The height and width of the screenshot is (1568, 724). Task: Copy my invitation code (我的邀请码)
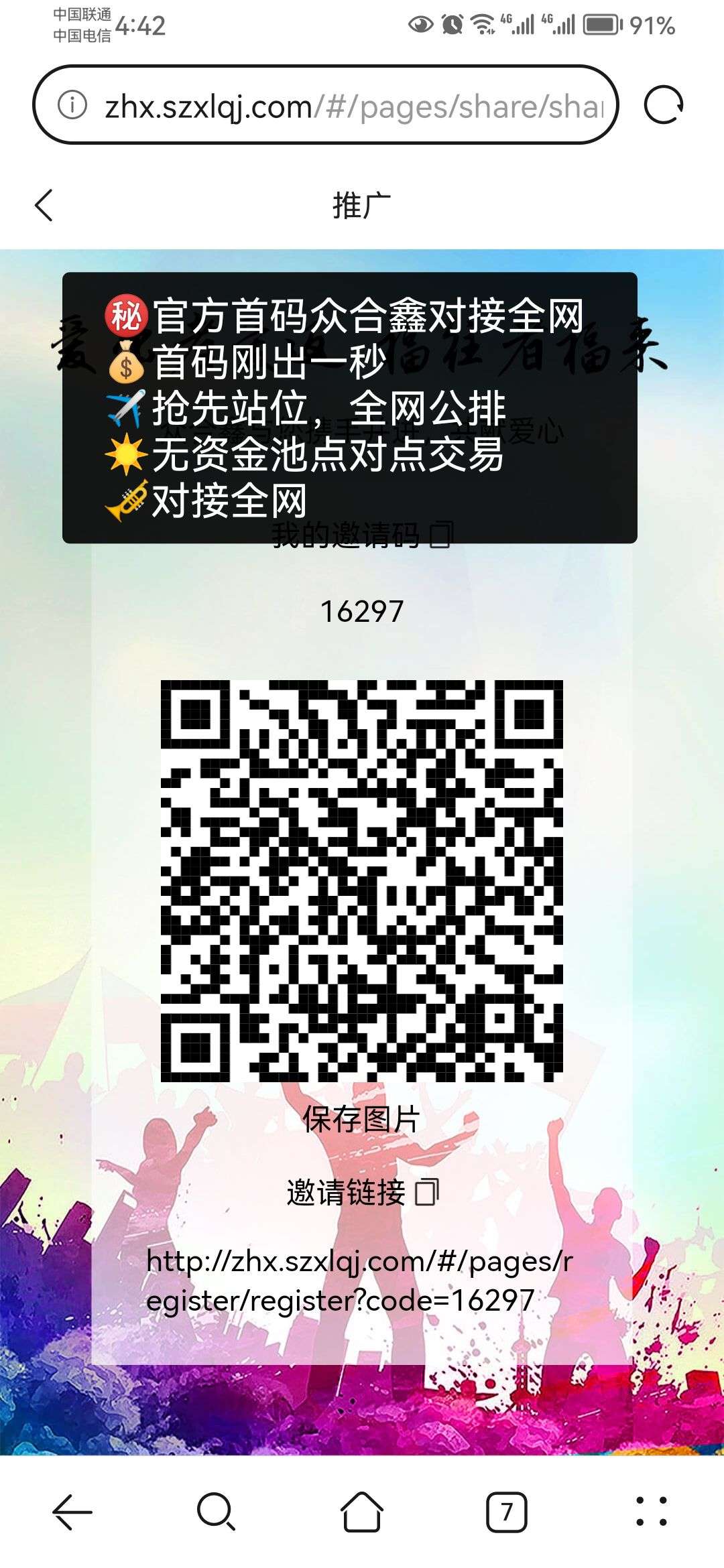pos(440,535)
